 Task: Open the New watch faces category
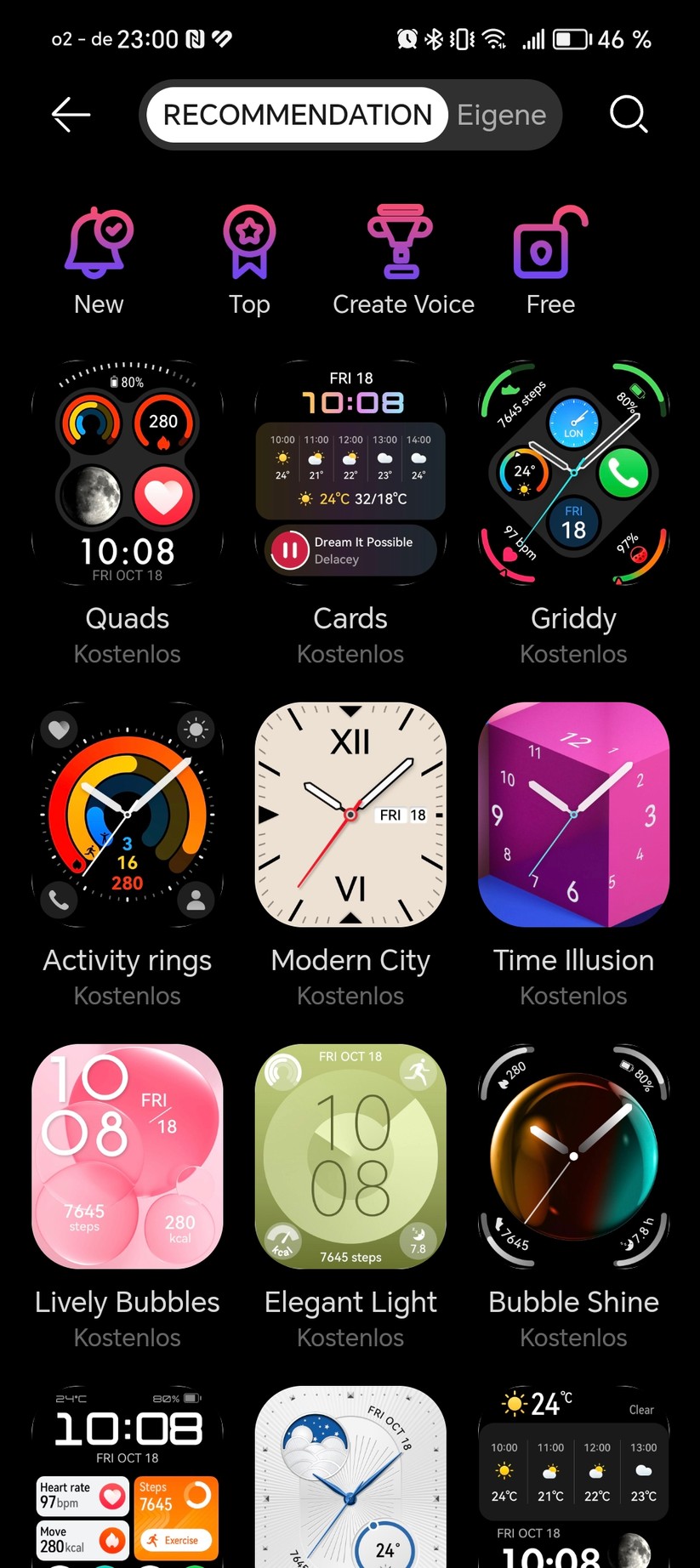pos(99,259)
